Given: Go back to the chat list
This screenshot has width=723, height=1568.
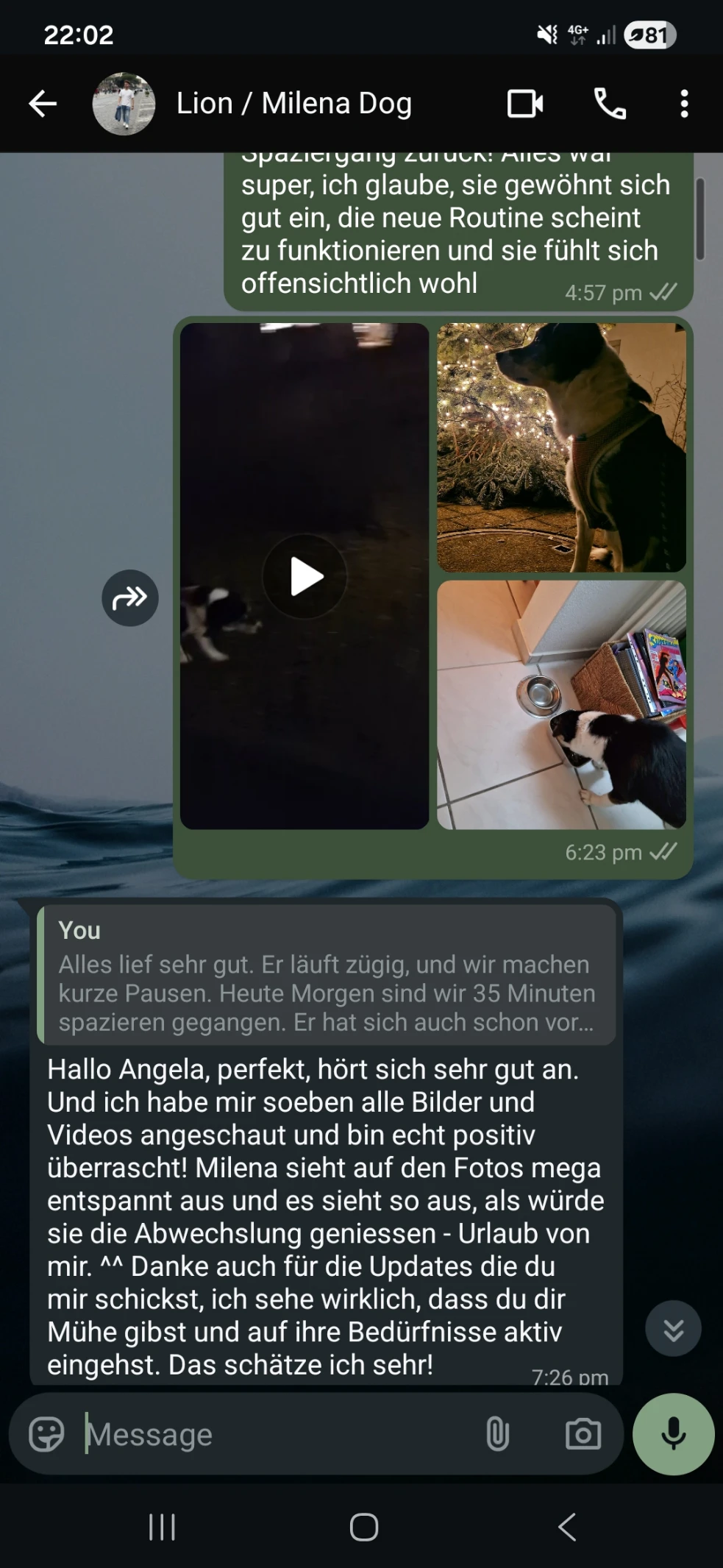Looking at the screenshot, I should click(43, 104).
